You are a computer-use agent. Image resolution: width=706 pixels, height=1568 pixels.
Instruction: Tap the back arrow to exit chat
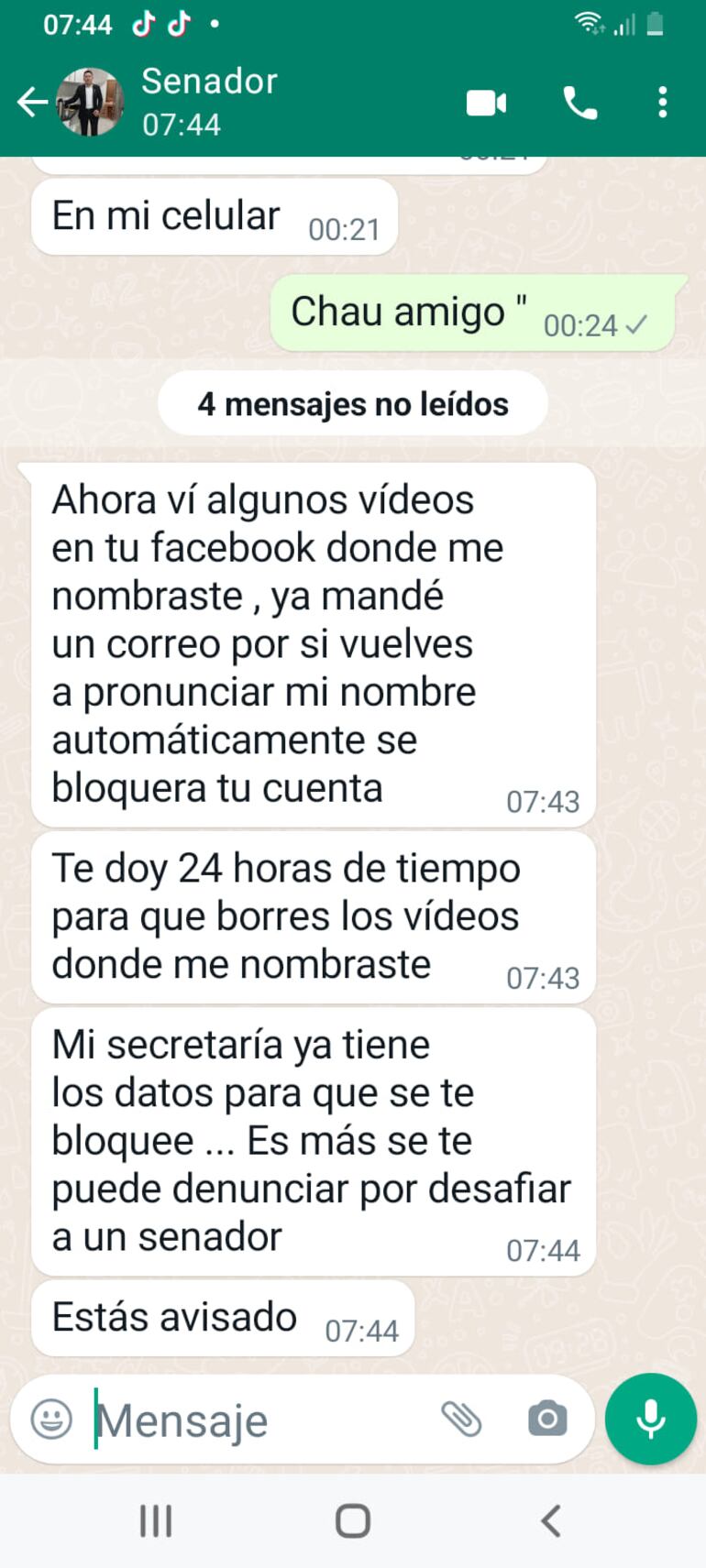pos(33,103)
